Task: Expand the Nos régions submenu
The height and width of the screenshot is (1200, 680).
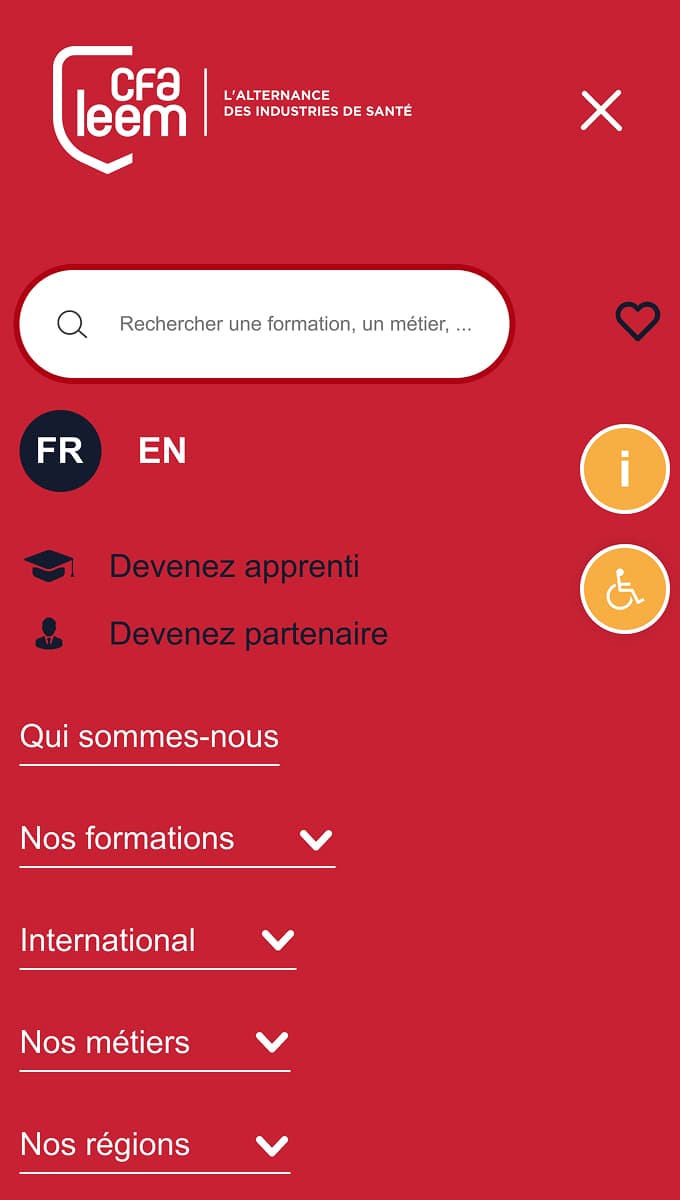Action: pos(271,1144)
